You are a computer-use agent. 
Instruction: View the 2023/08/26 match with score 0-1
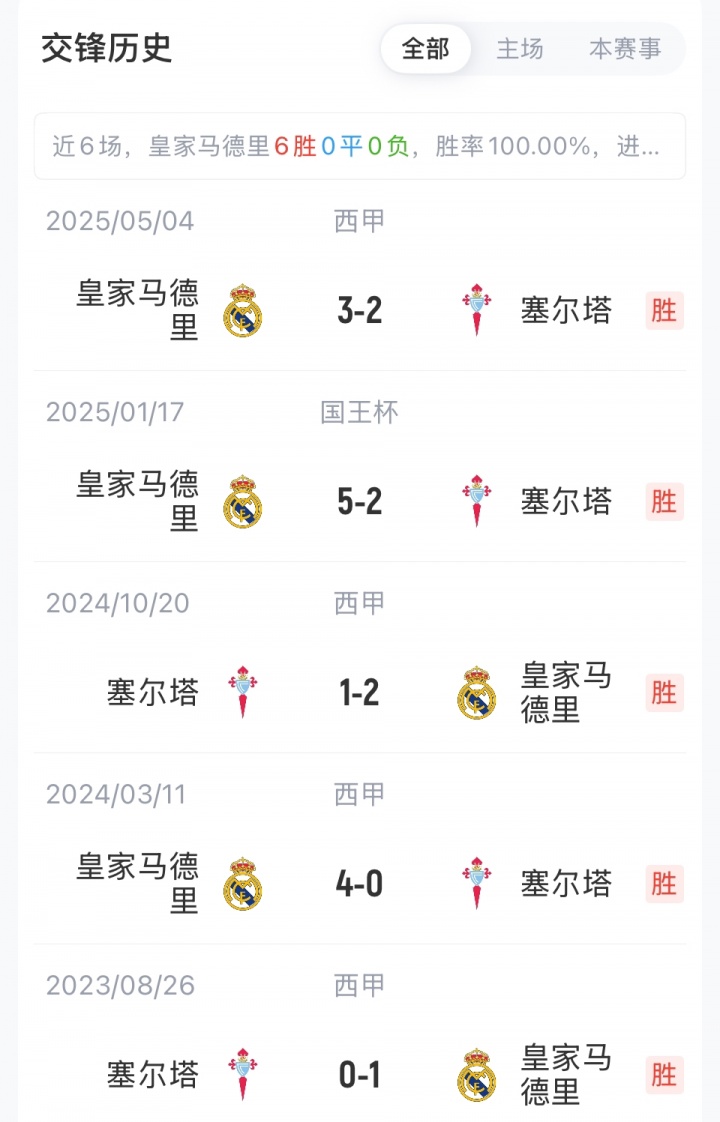pyautogui.click(x=360, y=1074)
